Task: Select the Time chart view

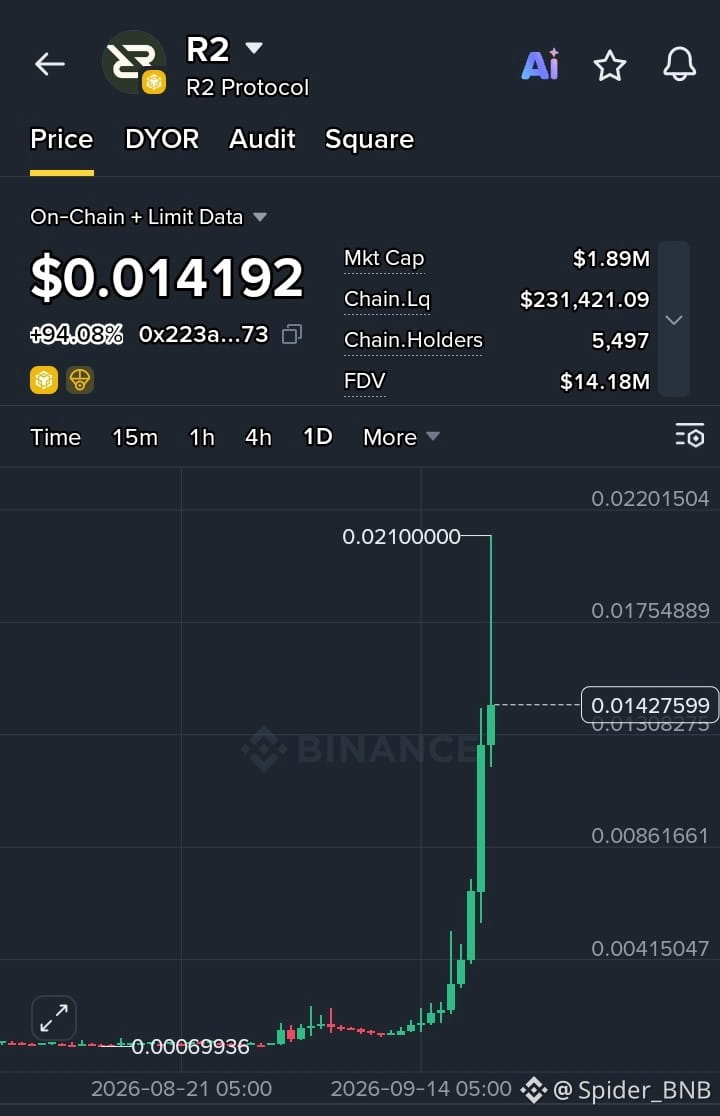Action: 55,437
